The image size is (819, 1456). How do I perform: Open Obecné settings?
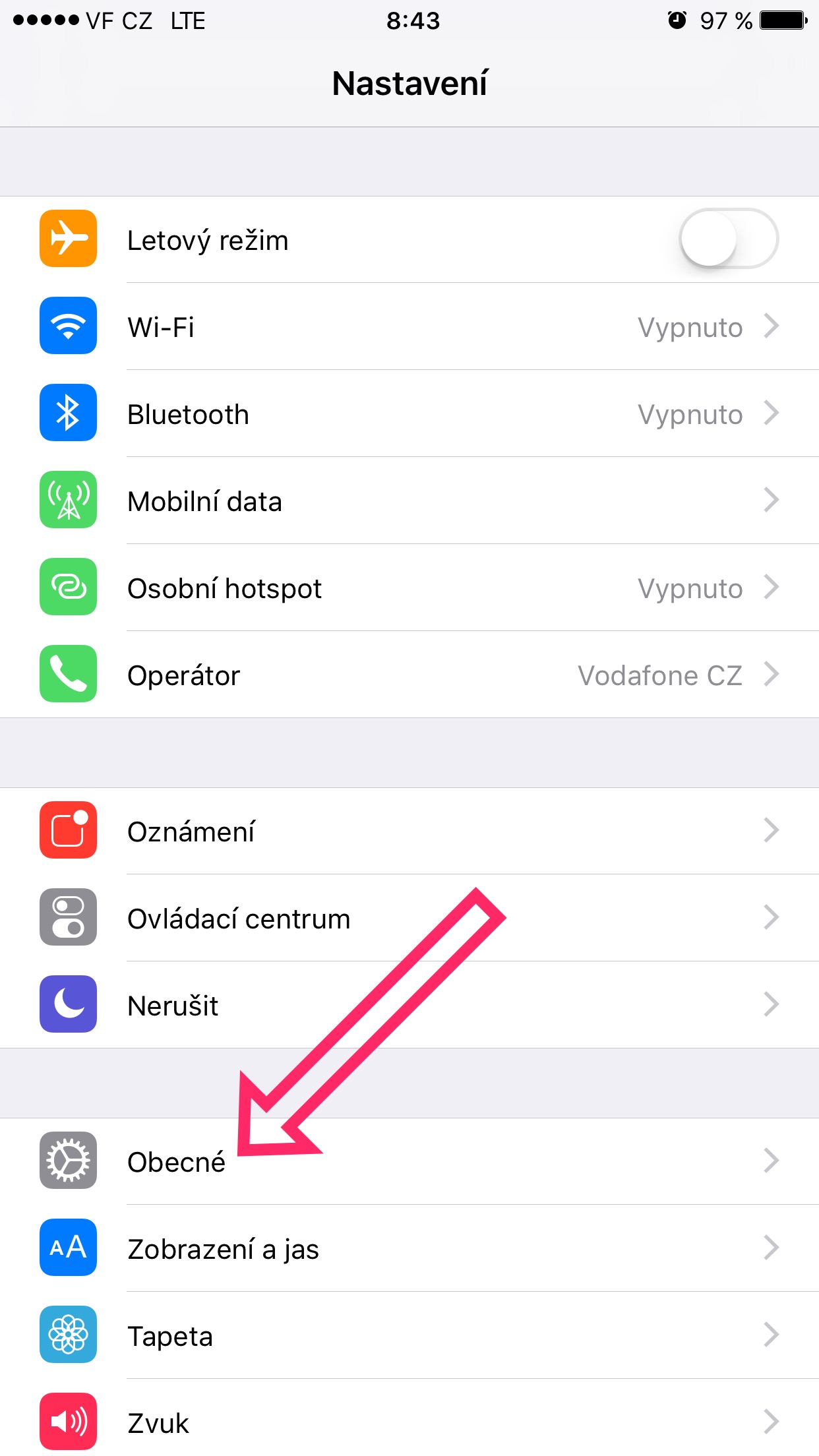(409, 1161)
